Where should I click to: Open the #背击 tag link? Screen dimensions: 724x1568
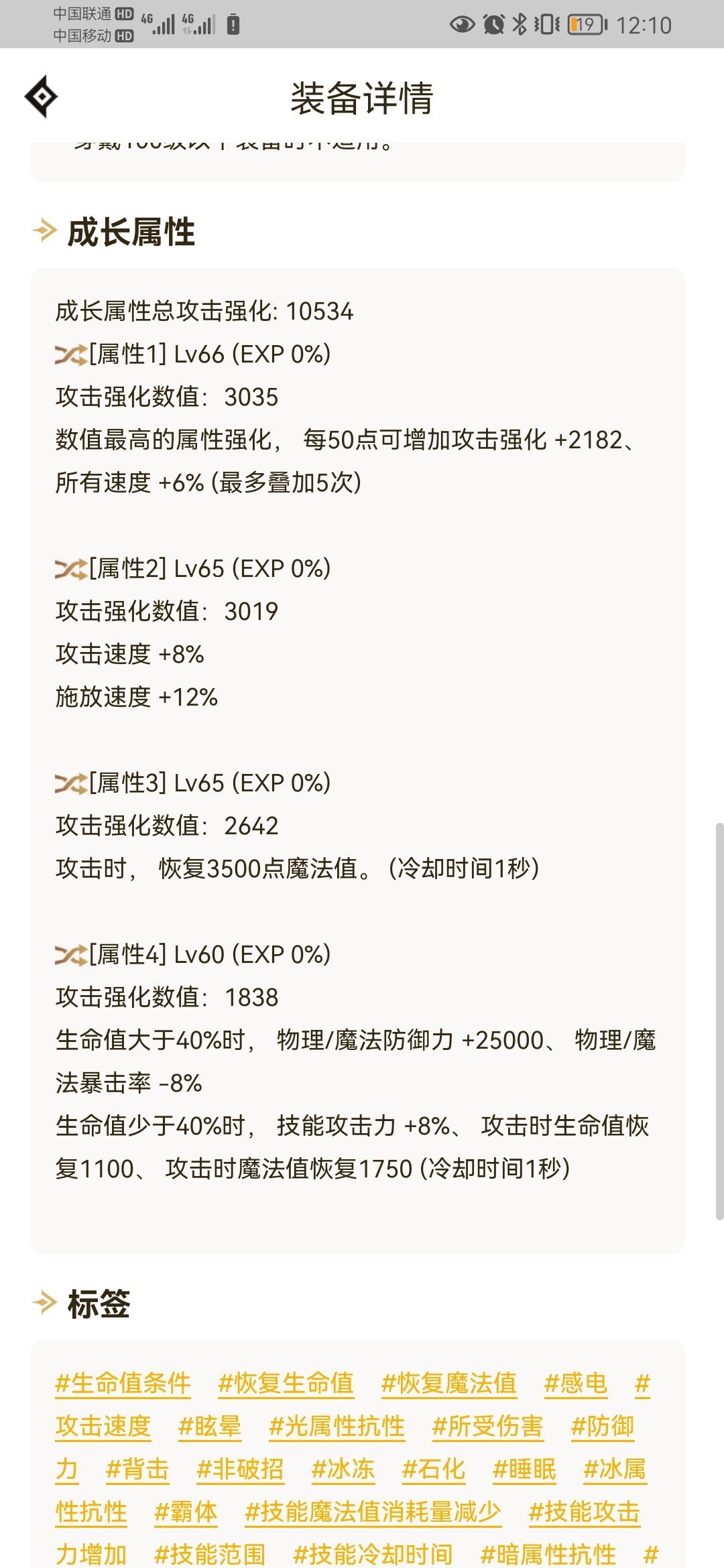tap(137, 1469)
